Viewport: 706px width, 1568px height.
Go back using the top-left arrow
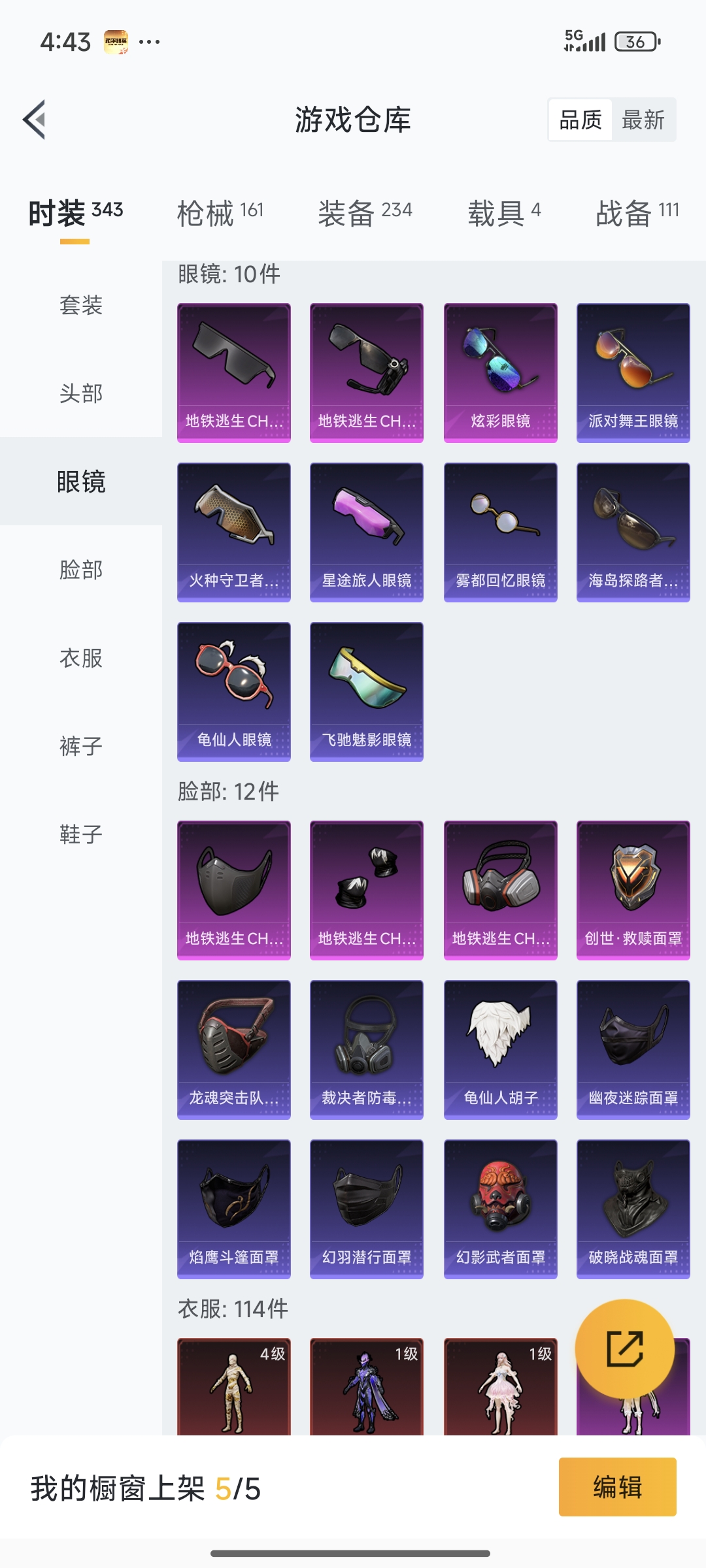click(35, 120)
